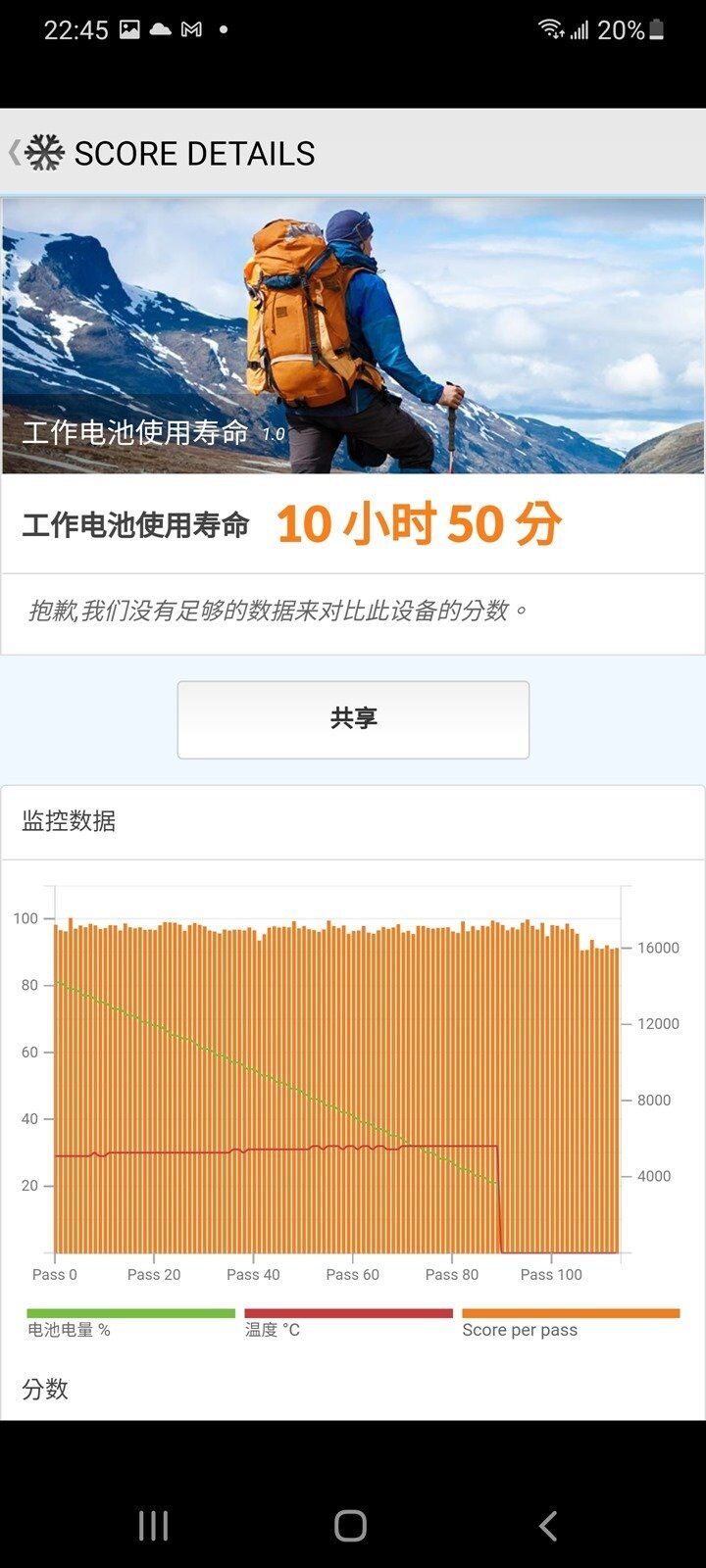Viewport: 706px width, 1568px height.
Task: Tap the 3DMark snowflake logo
Action: point(43,152)
